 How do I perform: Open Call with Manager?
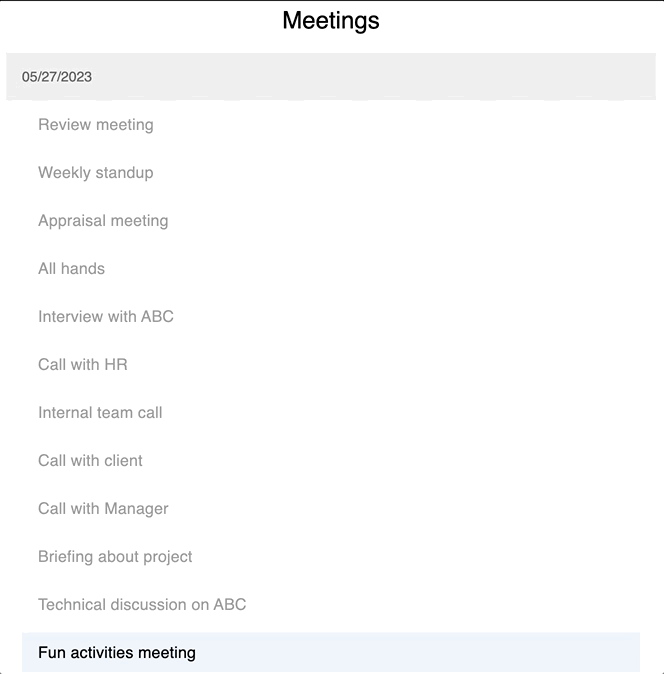click(103, 509)
